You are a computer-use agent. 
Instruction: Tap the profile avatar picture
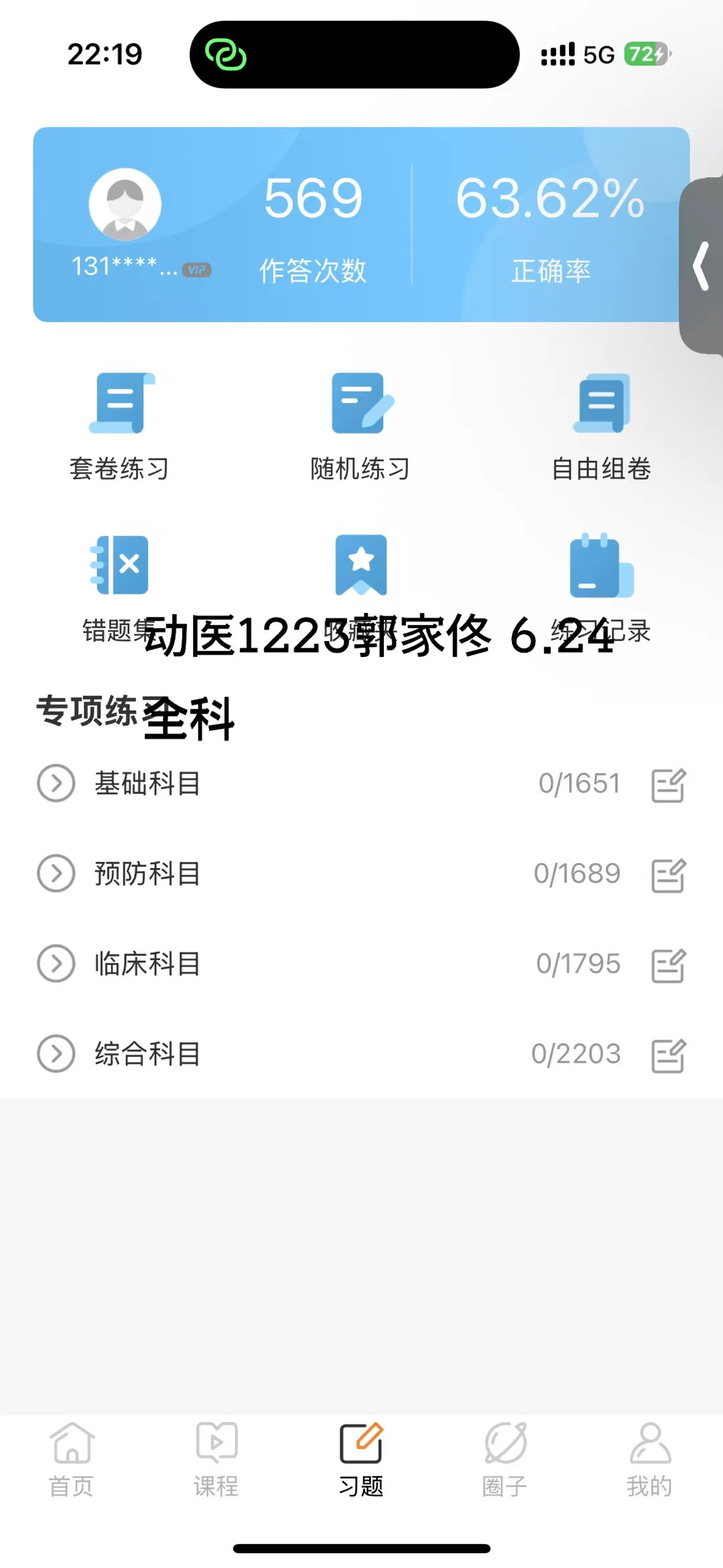(125, 204)
